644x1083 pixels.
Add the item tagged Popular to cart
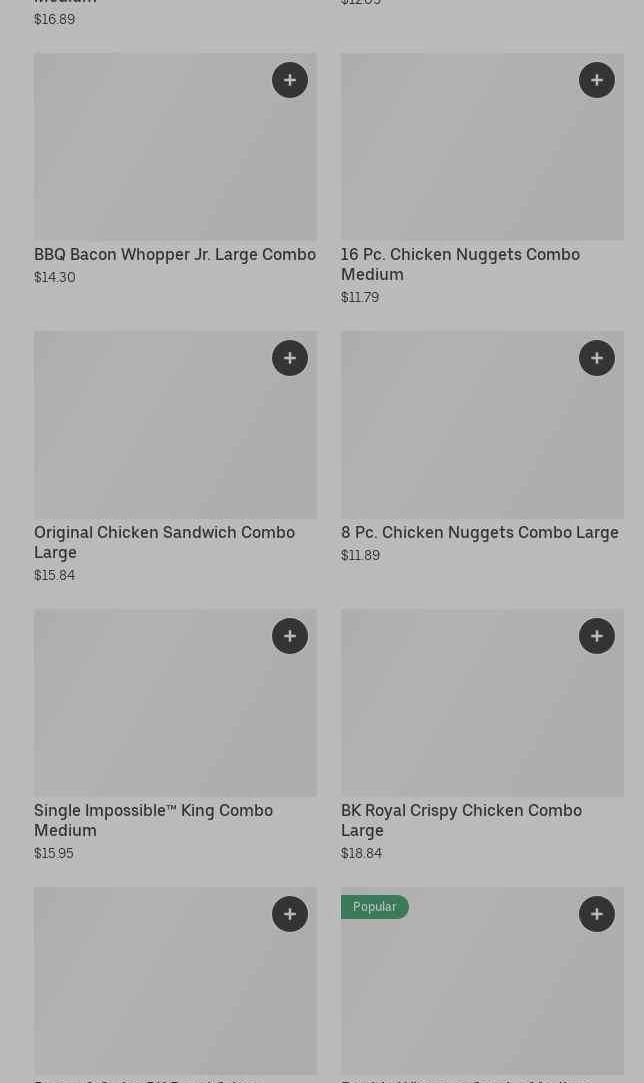tap(597, 914)
